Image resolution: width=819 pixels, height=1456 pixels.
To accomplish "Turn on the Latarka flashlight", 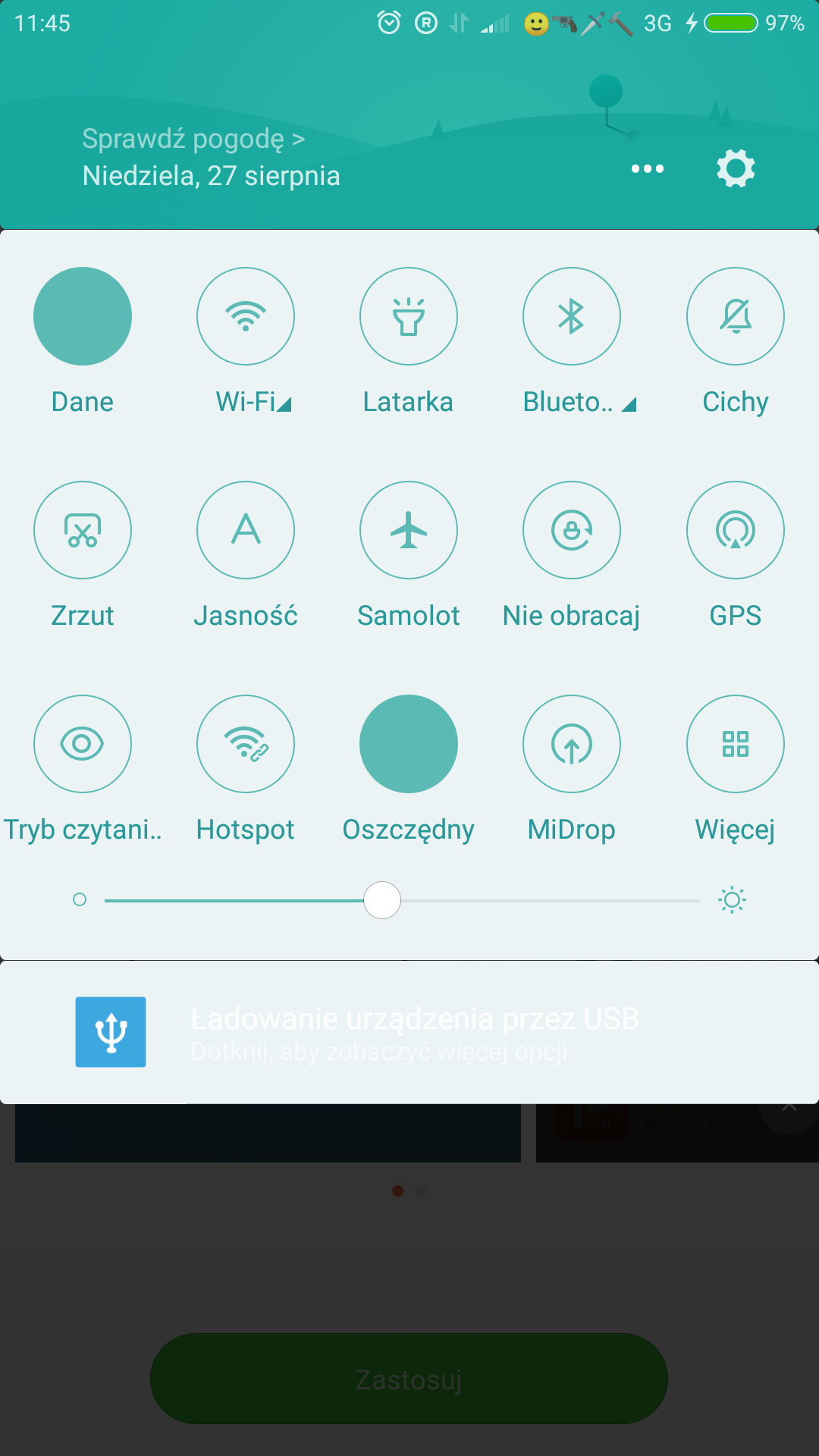I will click(409, 316).
